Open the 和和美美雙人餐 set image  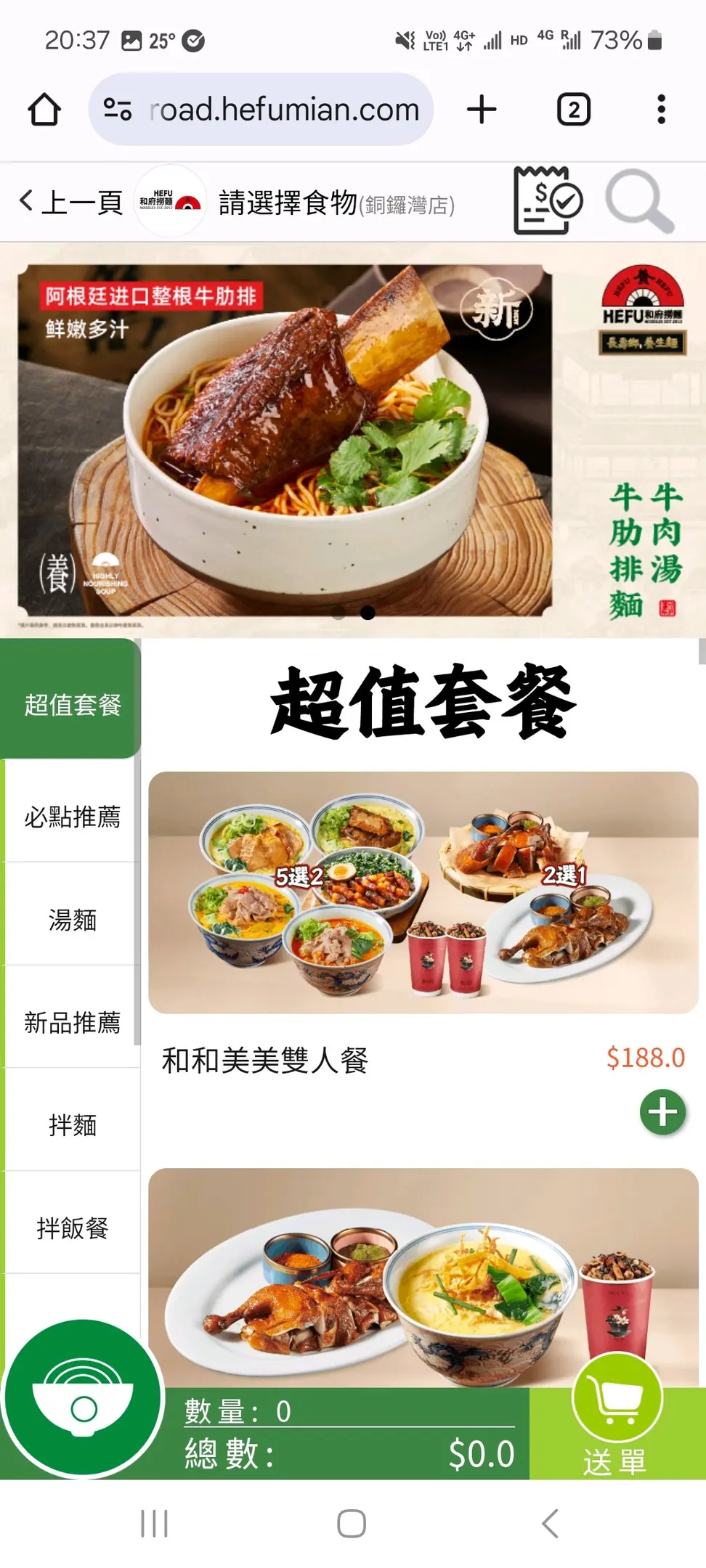pos(423,892)
